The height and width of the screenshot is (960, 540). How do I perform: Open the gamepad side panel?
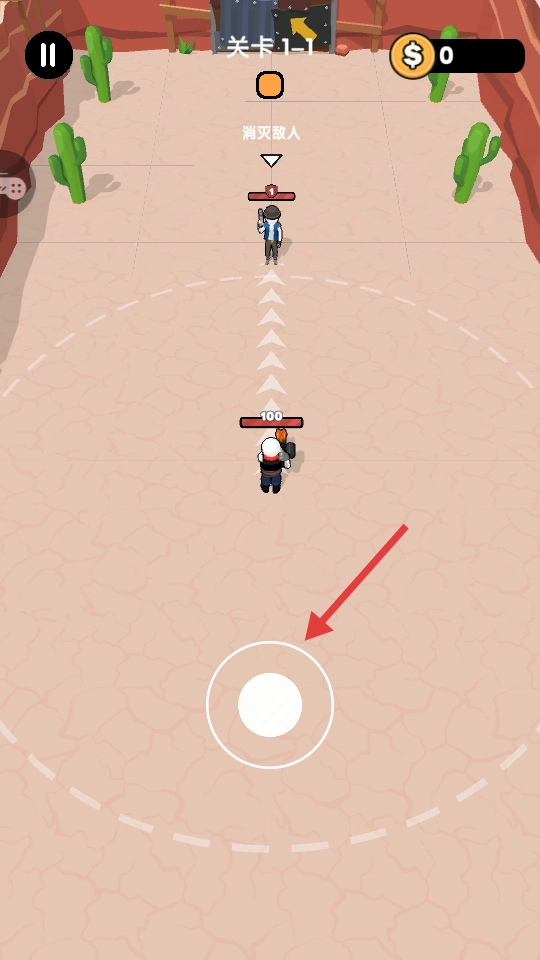tap(15, 184)
